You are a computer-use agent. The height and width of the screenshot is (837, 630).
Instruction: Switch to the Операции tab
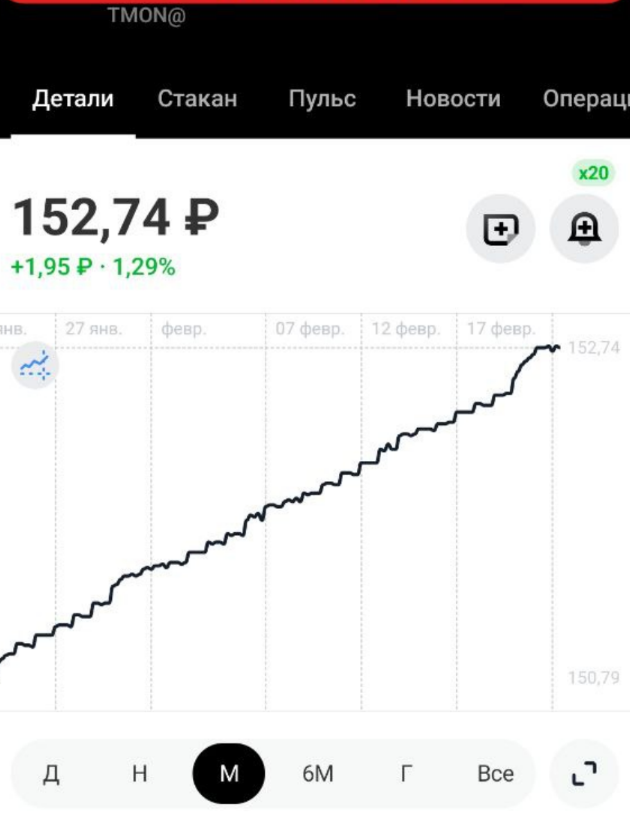pos(585,99)
